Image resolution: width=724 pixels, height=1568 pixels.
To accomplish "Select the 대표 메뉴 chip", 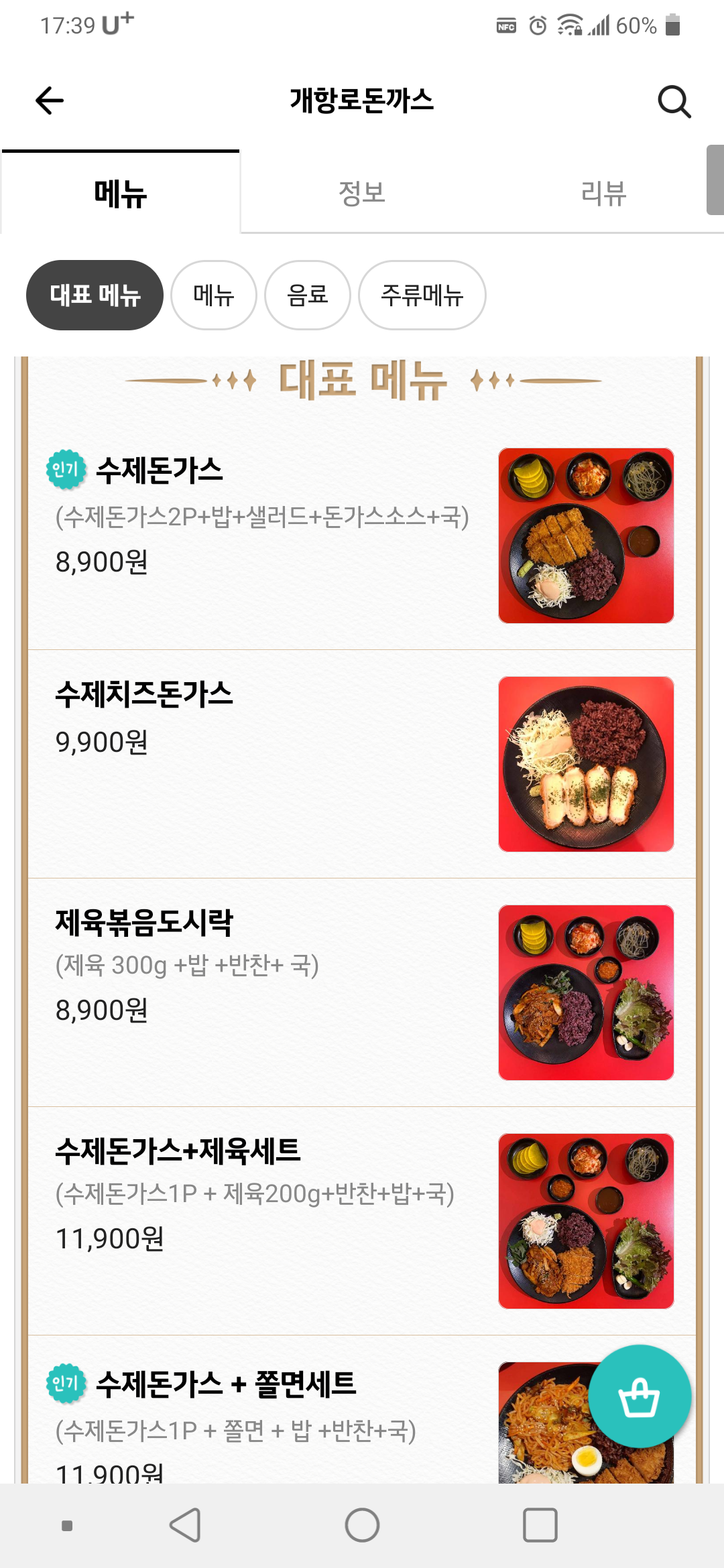I will pyautogui.click(x=95, y=295).
